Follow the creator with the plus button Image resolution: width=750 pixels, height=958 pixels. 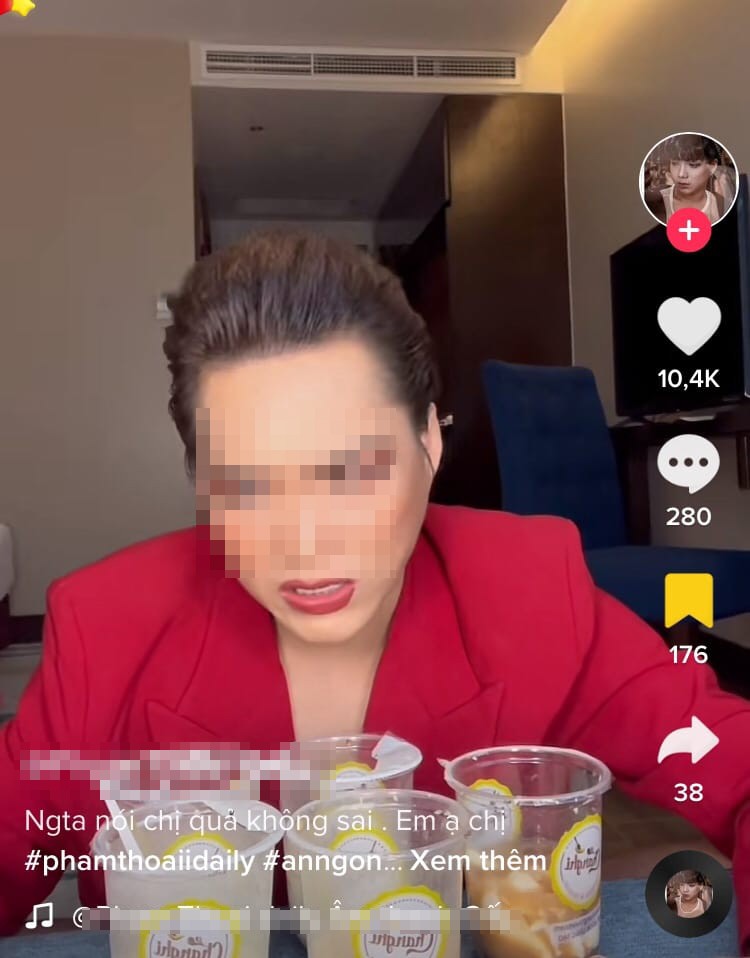688,232
